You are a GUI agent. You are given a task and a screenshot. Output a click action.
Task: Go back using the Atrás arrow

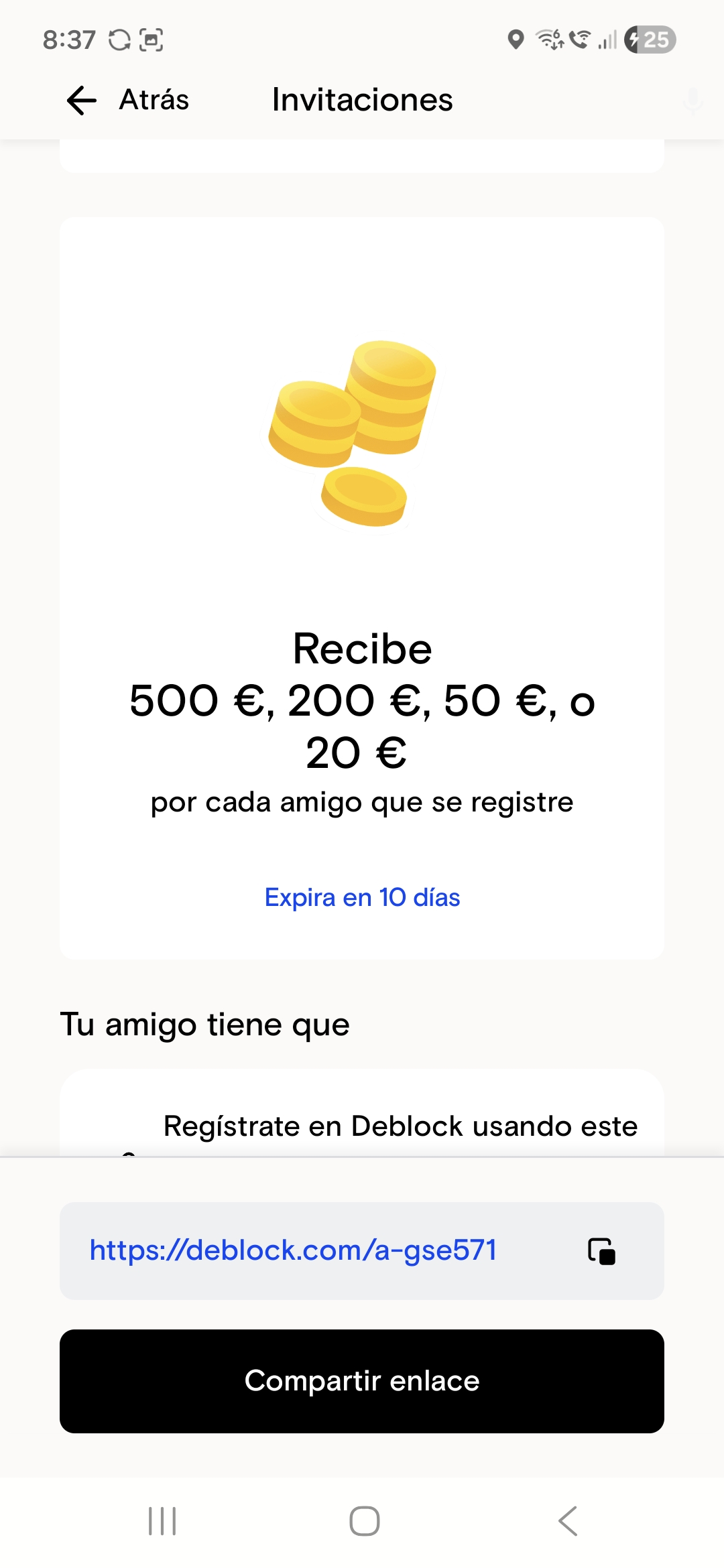tap(82, 101)
